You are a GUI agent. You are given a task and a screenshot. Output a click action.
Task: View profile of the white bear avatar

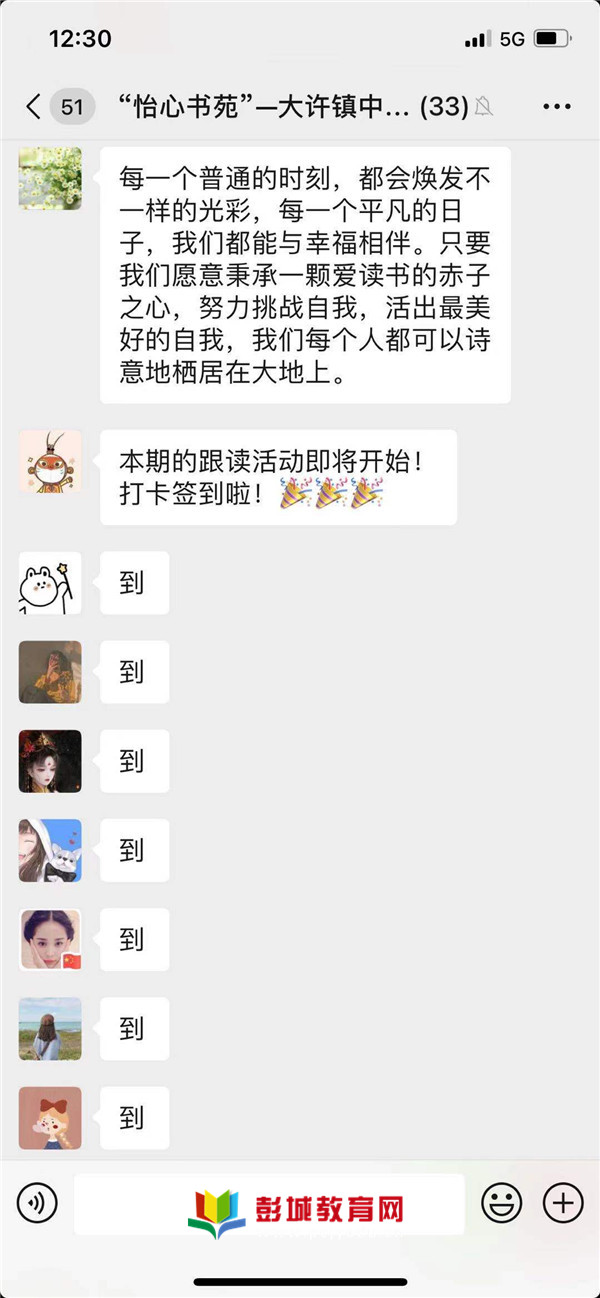click(x=50, y=583)
